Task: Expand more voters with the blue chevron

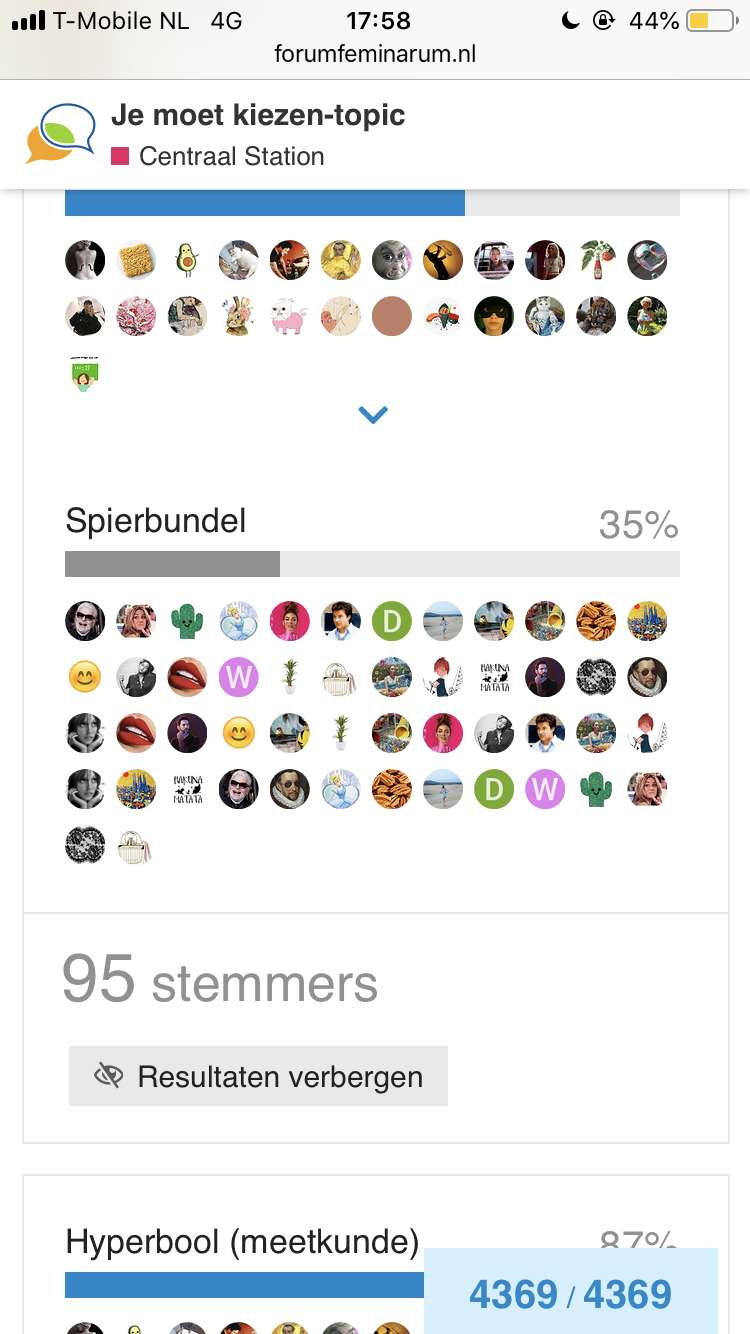Action: coord(373,414)
